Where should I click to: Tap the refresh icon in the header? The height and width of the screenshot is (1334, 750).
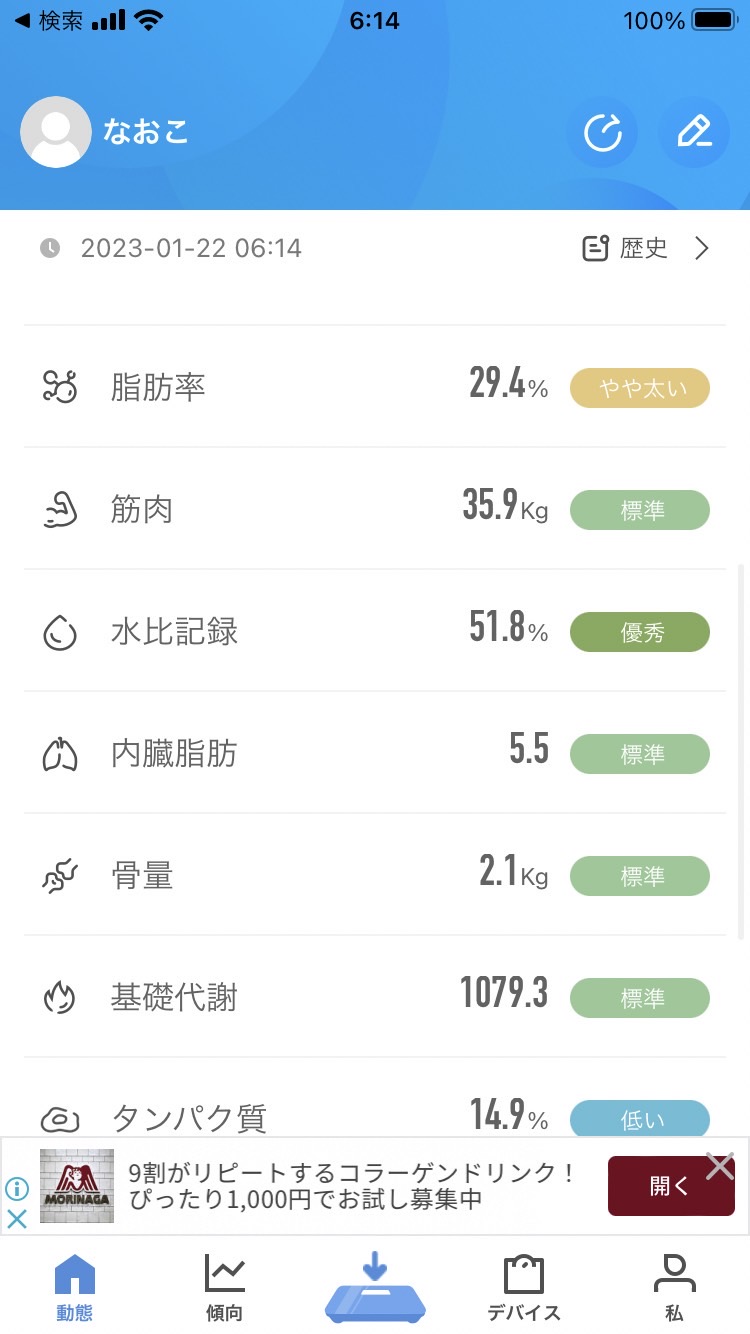[x=602, y=132]
